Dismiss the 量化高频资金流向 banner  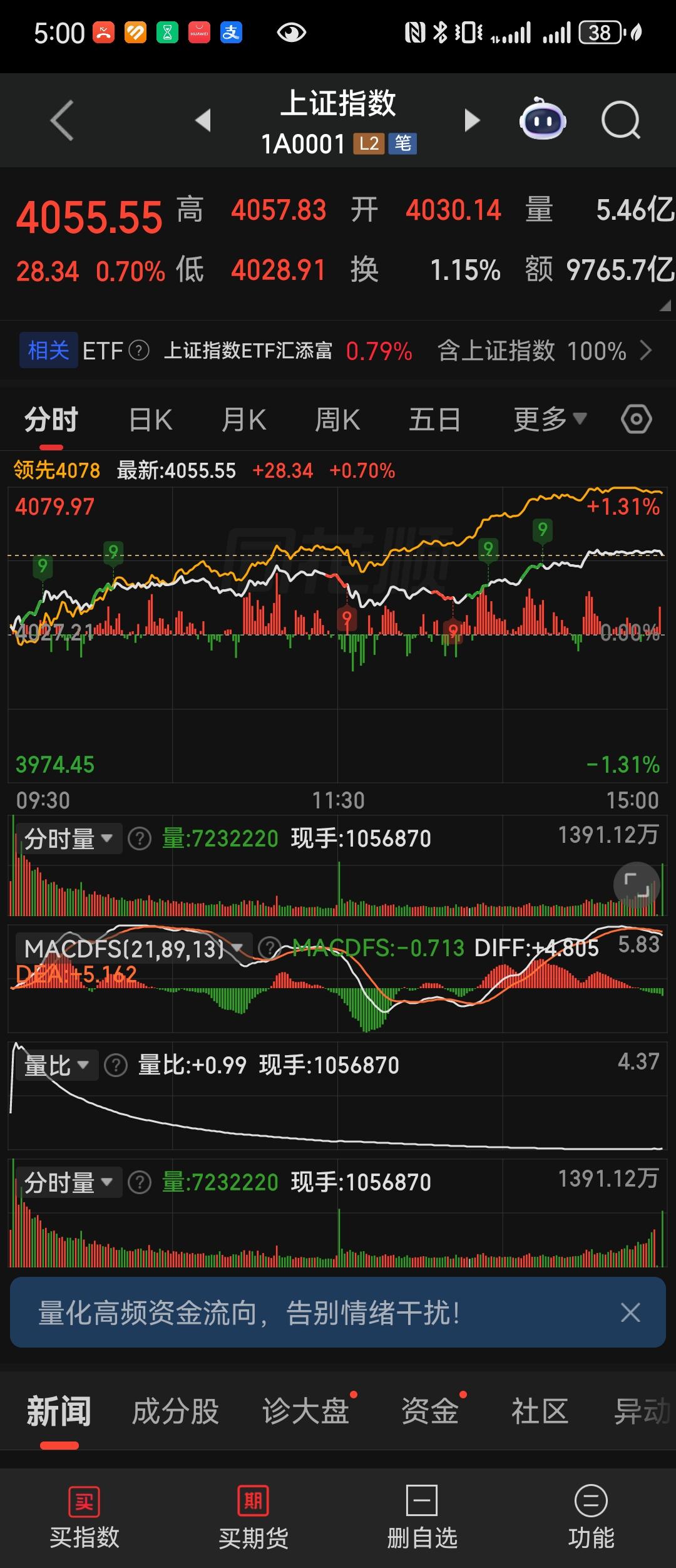[630, 1312]
